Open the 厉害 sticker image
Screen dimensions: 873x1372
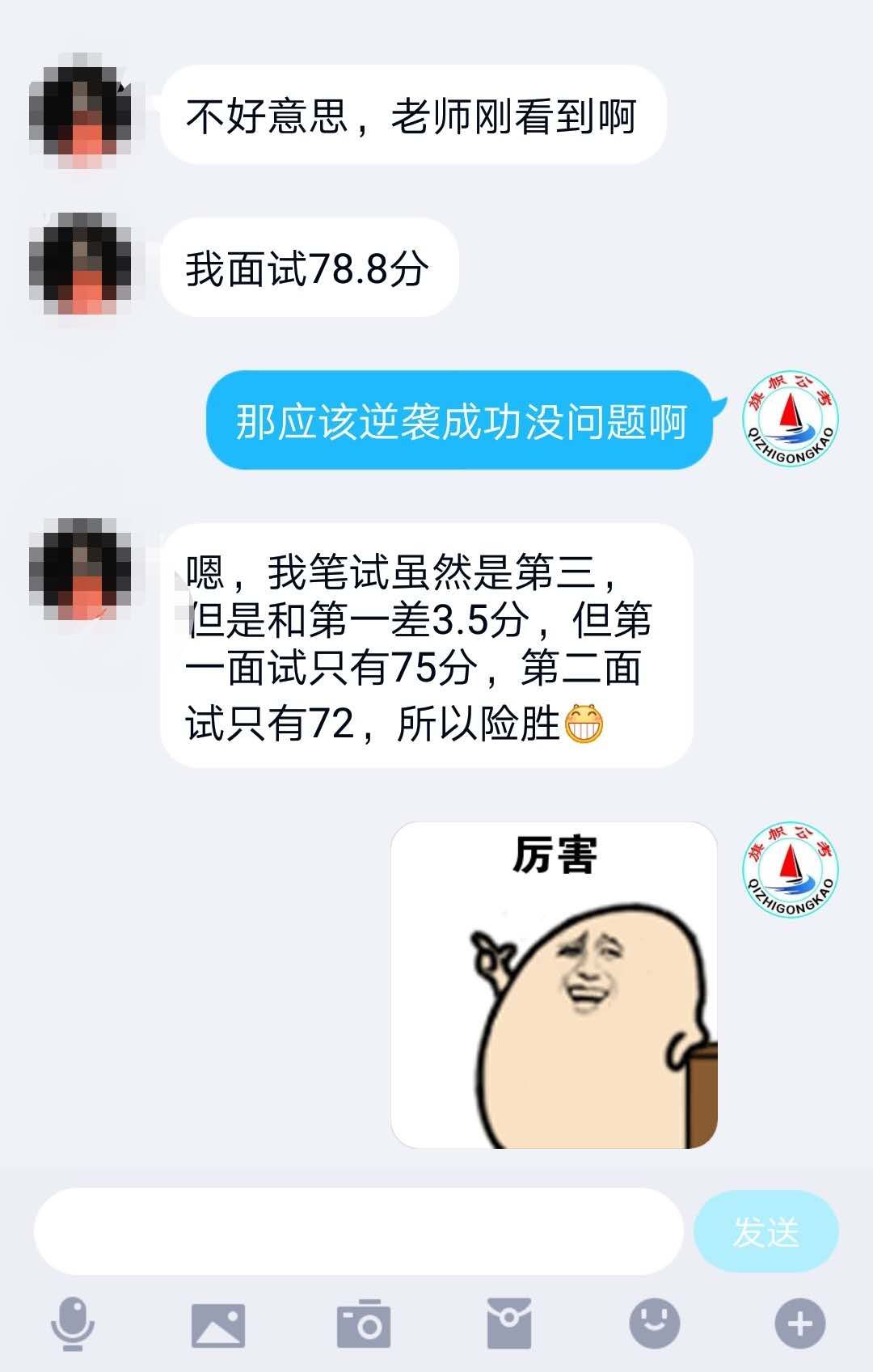point(554,985)
